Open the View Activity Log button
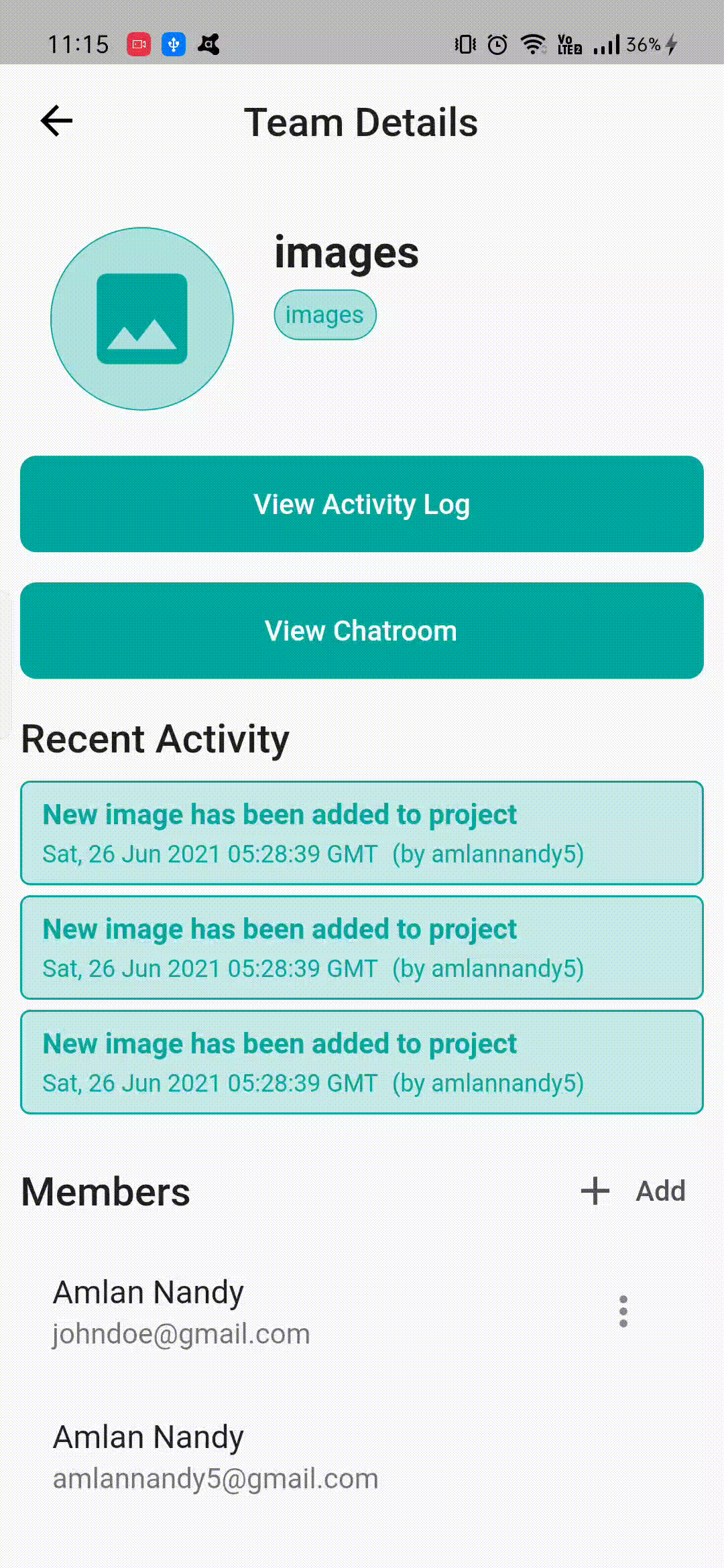724x1568 pixels. click(362, 504)
